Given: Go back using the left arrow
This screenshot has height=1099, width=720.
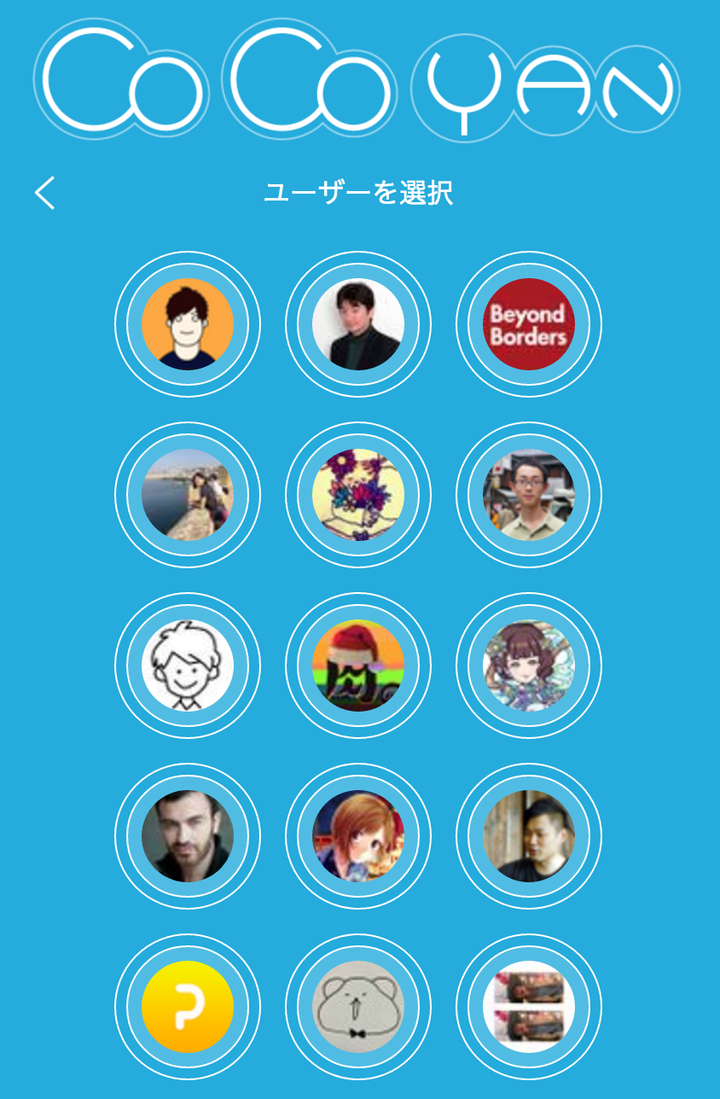Looking at the screenshot, I should [x=45, y=193].
